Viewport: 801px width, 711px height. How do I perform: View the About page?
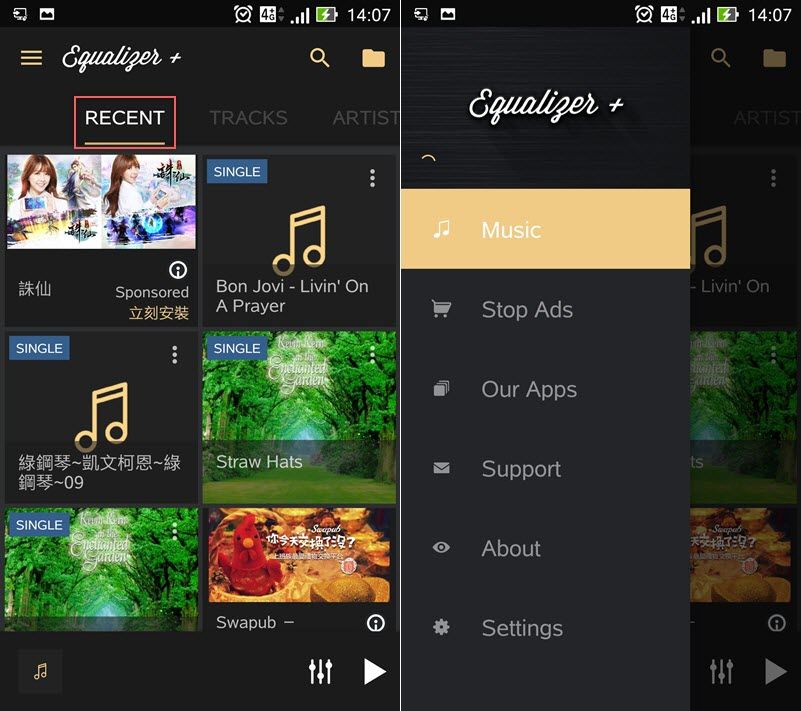coord(511,548)
